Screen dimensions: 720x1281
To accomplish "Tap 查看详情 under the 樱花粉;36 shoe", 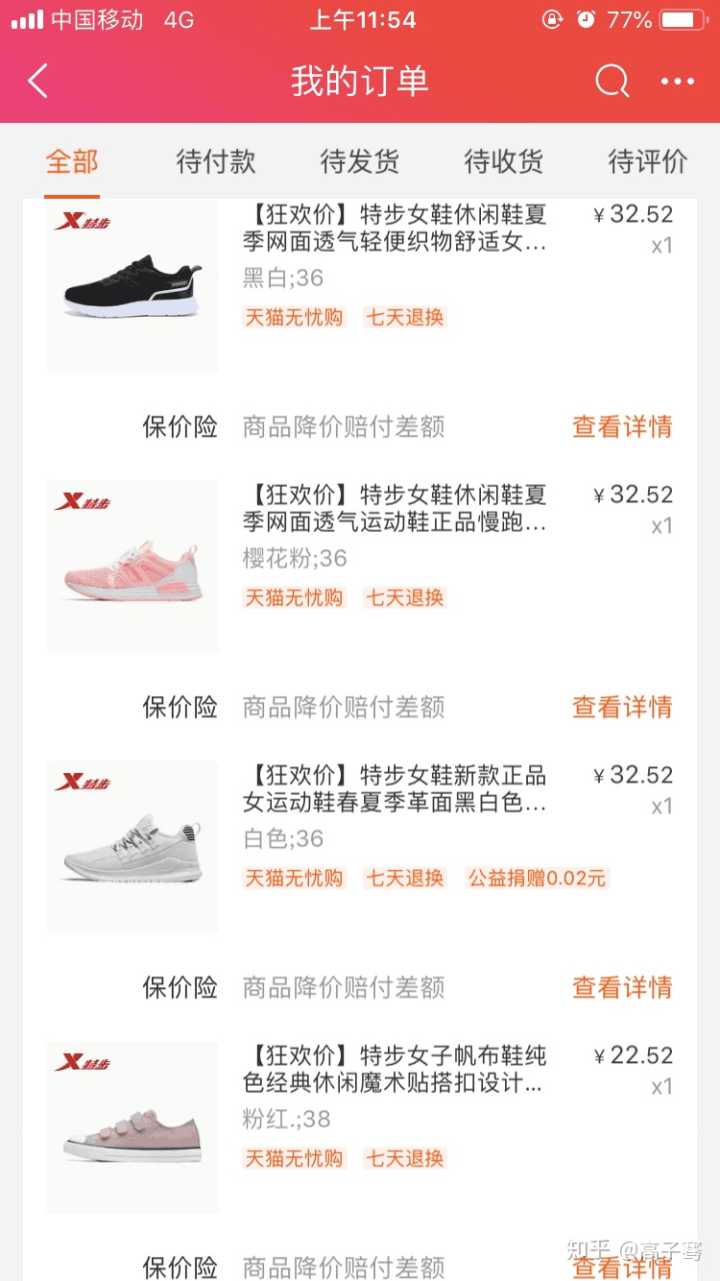I will point(621,707).
